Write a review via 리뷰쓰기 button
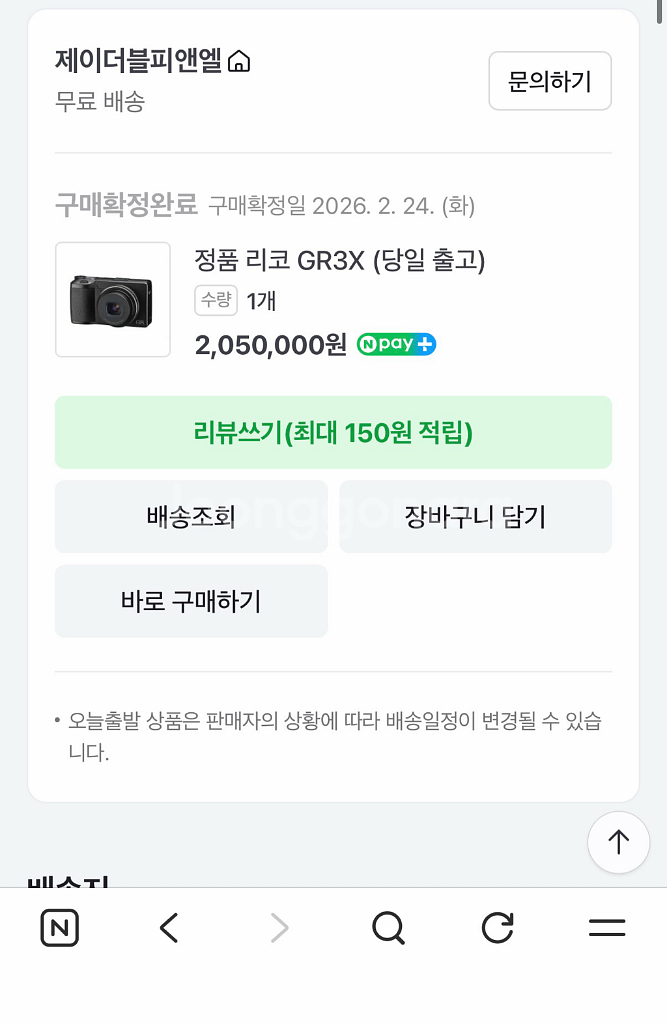The image size is (667, 1024). pos(333,432)
